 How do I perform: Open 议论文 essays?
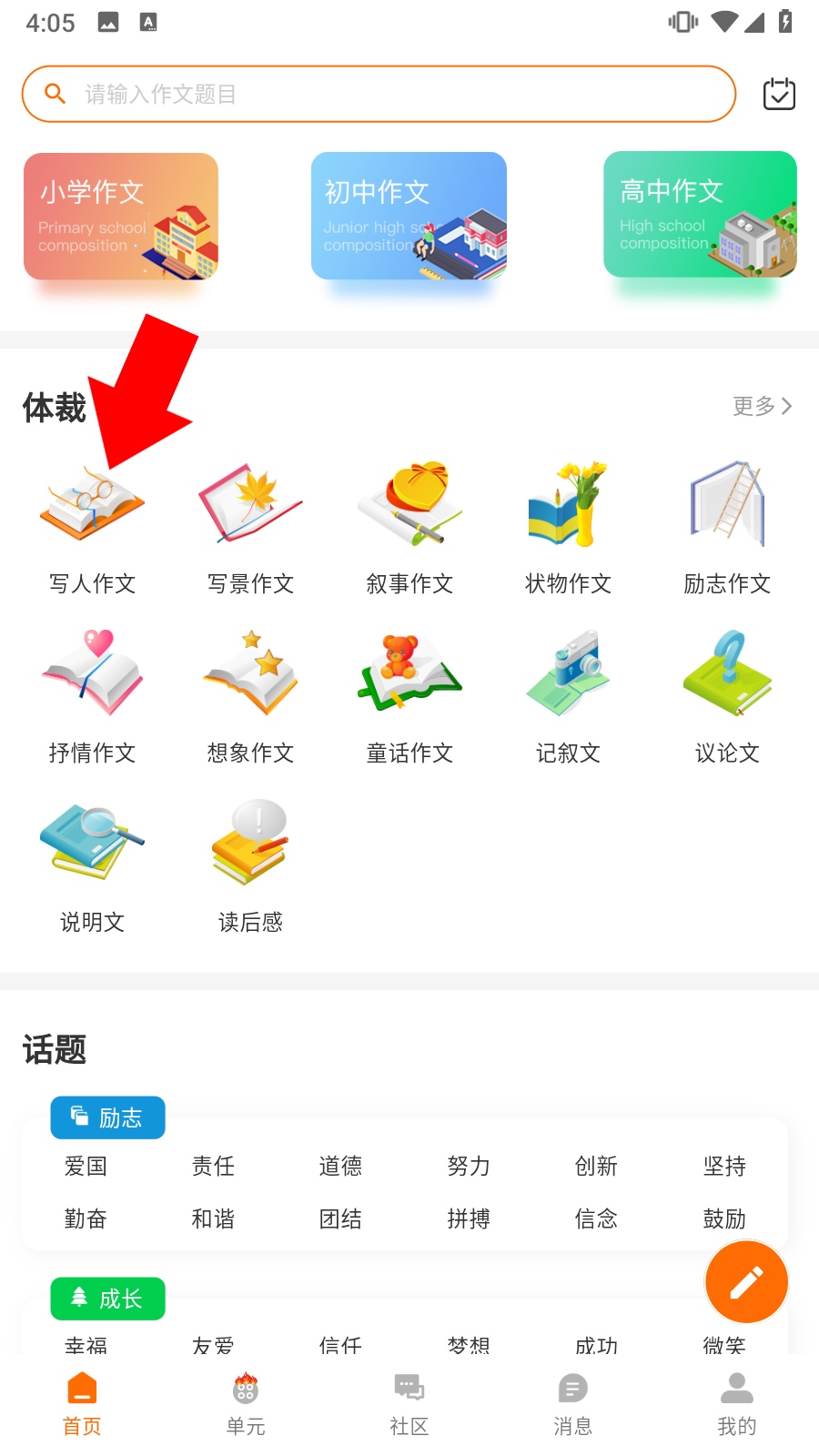click(x=727, y=697)
